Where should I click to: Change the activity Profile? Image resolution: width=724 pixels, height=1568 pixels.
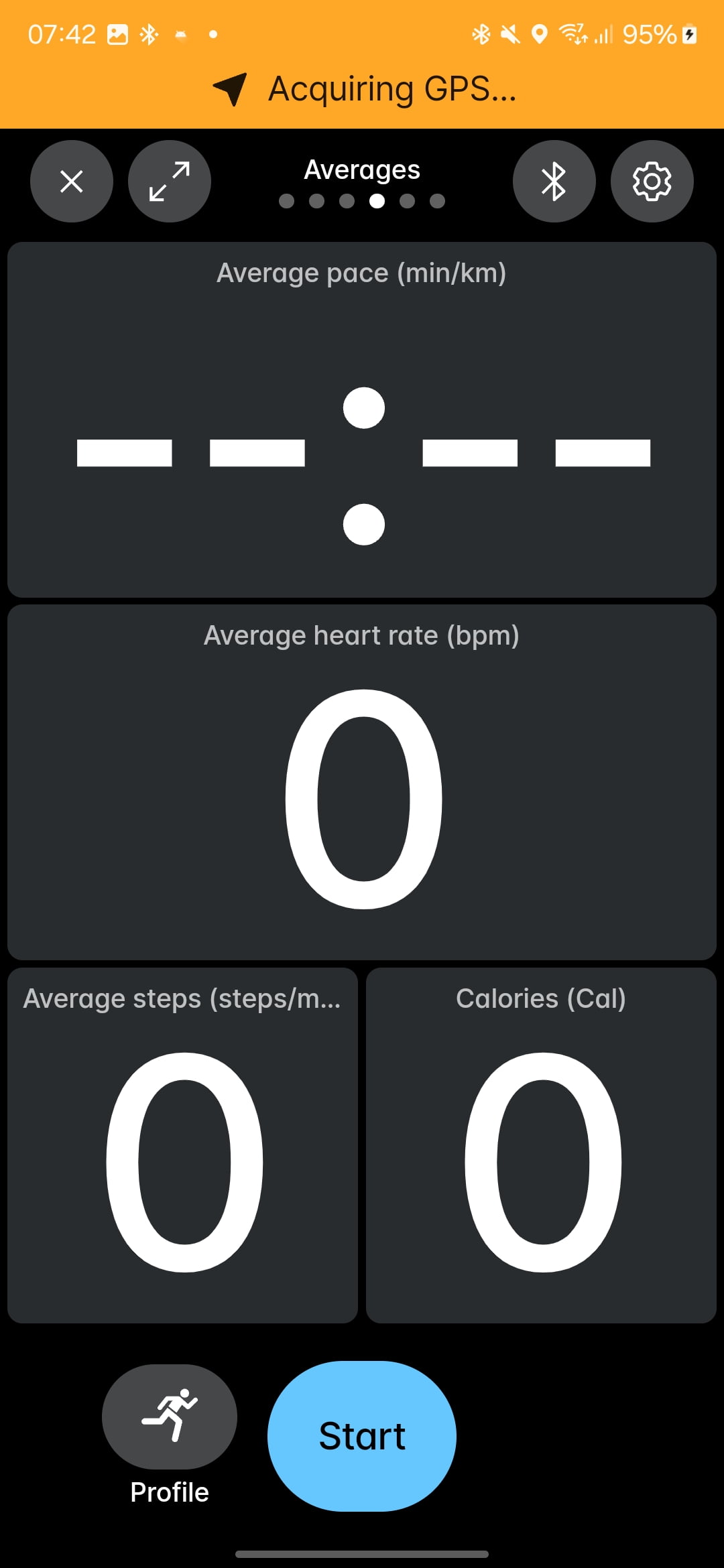tap(170, 1417)
